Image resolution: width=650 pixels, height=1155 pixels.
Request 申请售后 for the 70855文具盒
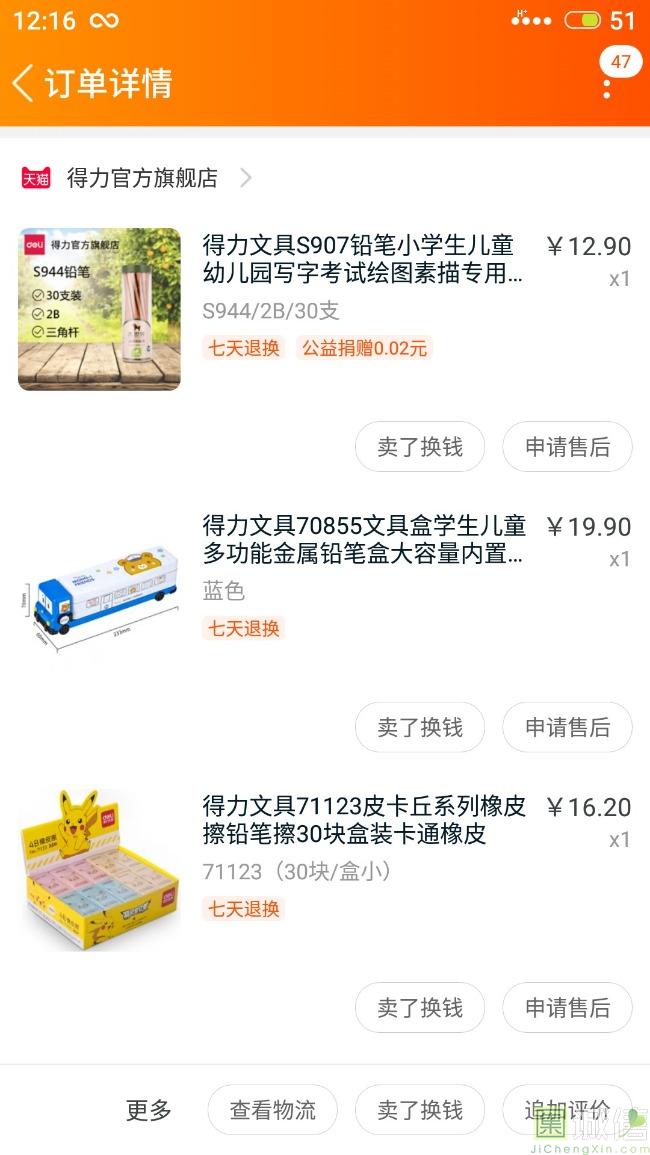(567, 727)
